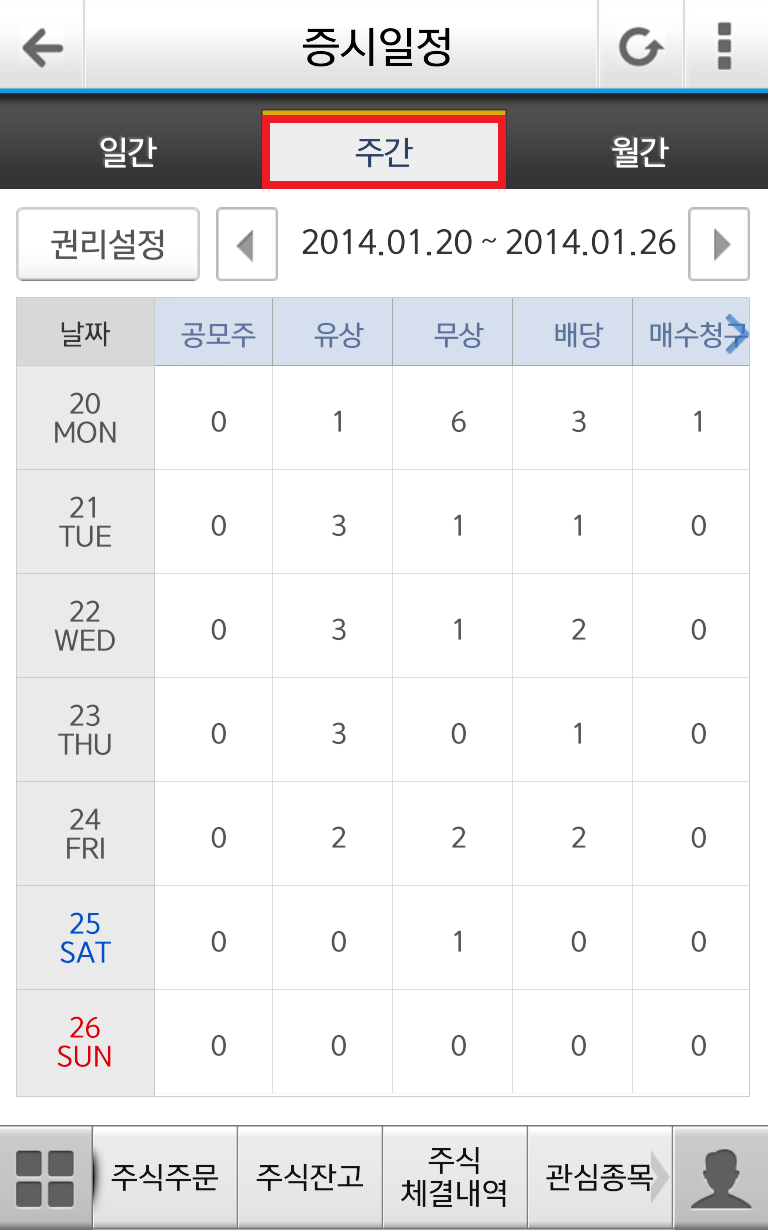Refresh the 증시일정 schedule
Image resolution: width=768 pixels, height=1230 pixels.
click(640, 46)
